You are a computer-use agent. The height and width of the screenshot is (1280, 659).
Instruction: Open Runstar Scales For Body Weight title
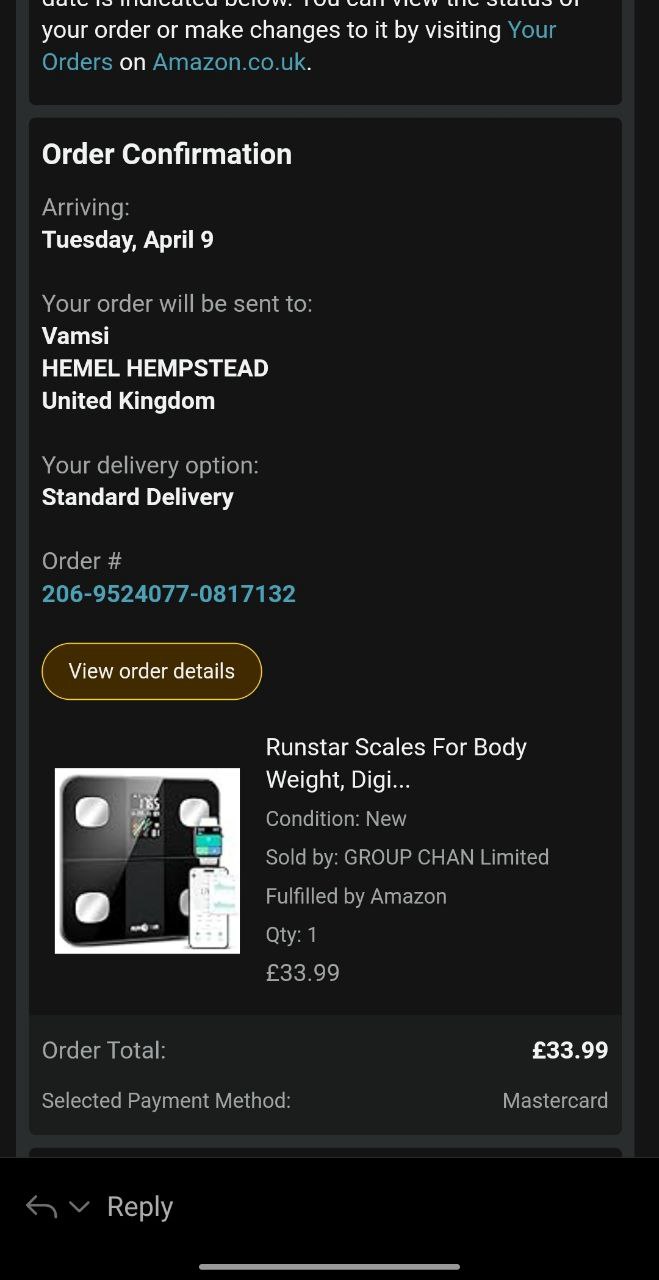pos(396,762)
